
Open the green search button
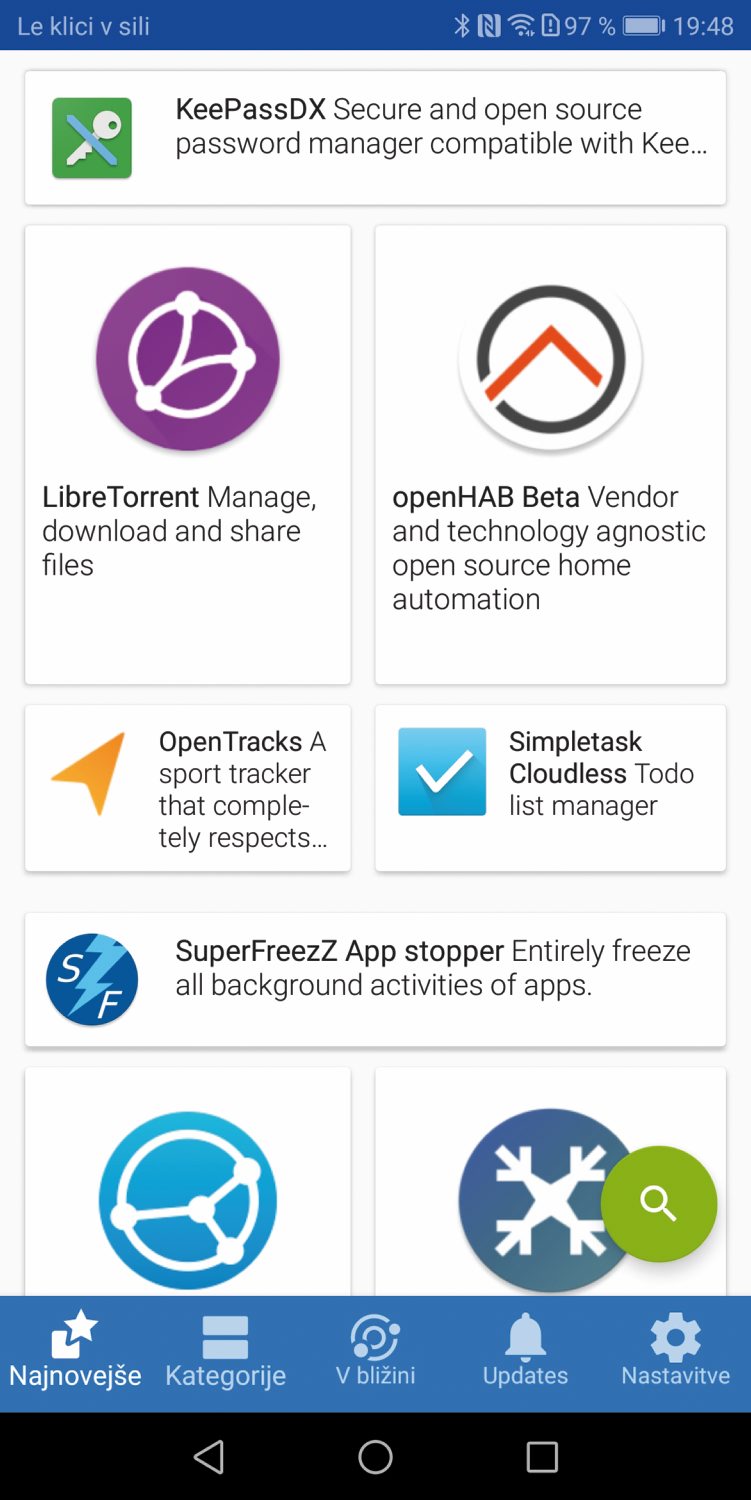pos(658,1204)
